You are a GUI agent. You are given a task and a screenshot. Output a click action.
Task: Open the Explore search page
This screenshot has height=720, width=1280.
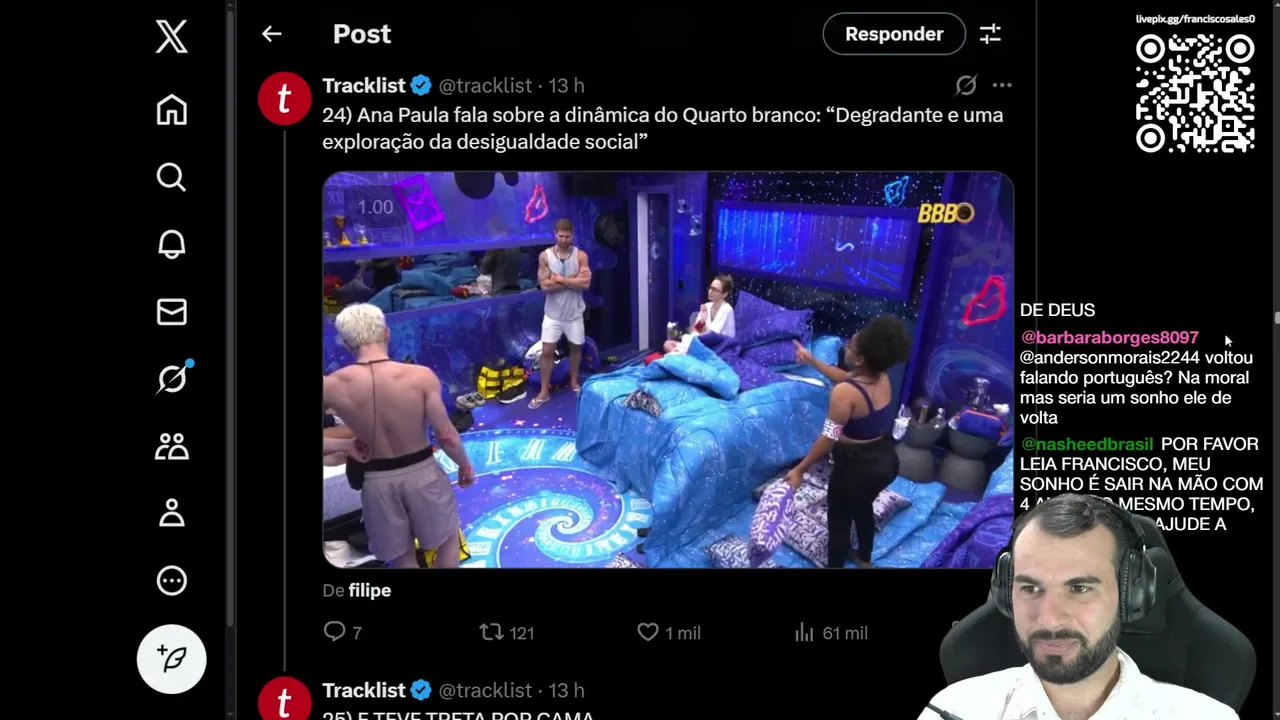(x=171, y=177)
